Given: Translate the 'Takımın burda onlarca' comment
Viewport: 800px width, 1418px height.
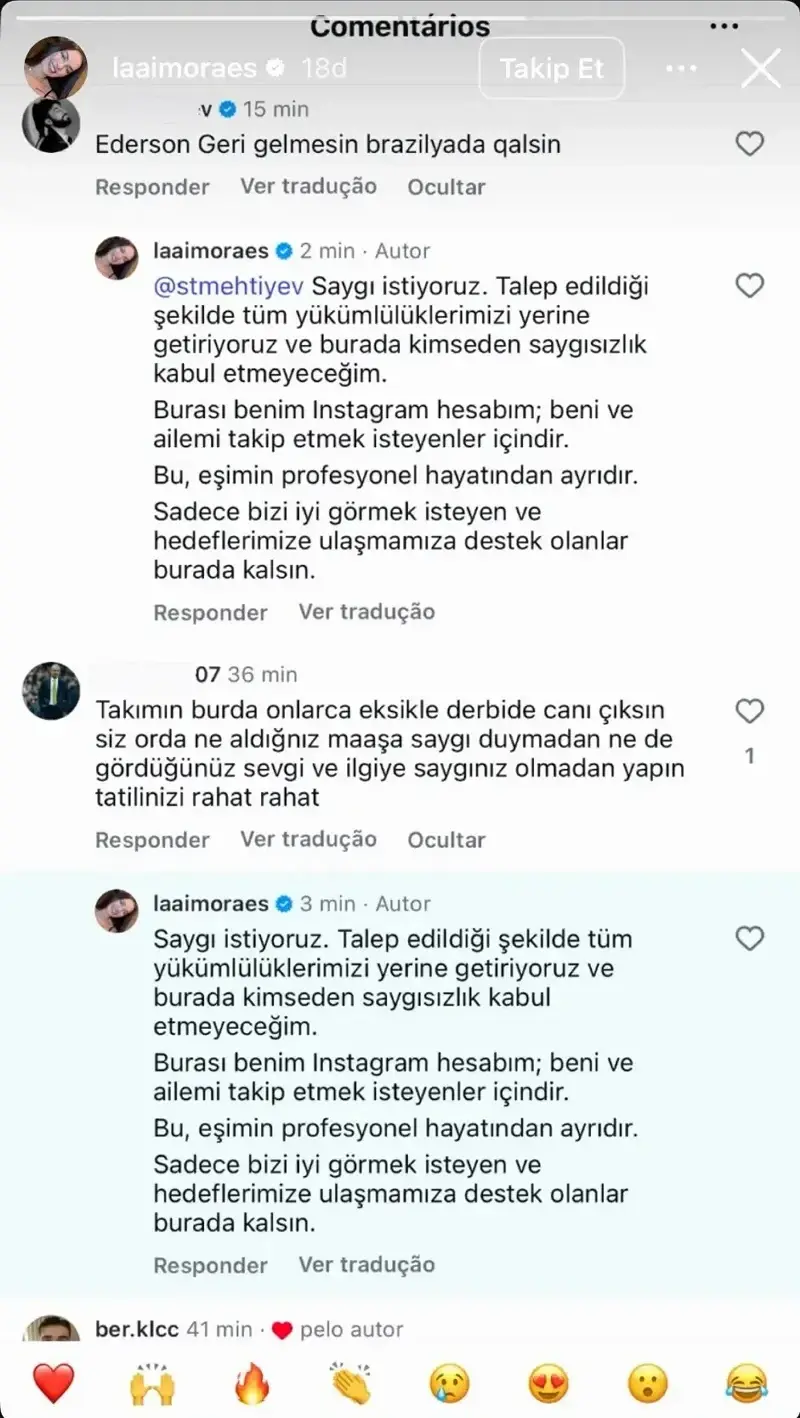Looking at the screenshot, I should pyautogui.click(x=308, y=840).
